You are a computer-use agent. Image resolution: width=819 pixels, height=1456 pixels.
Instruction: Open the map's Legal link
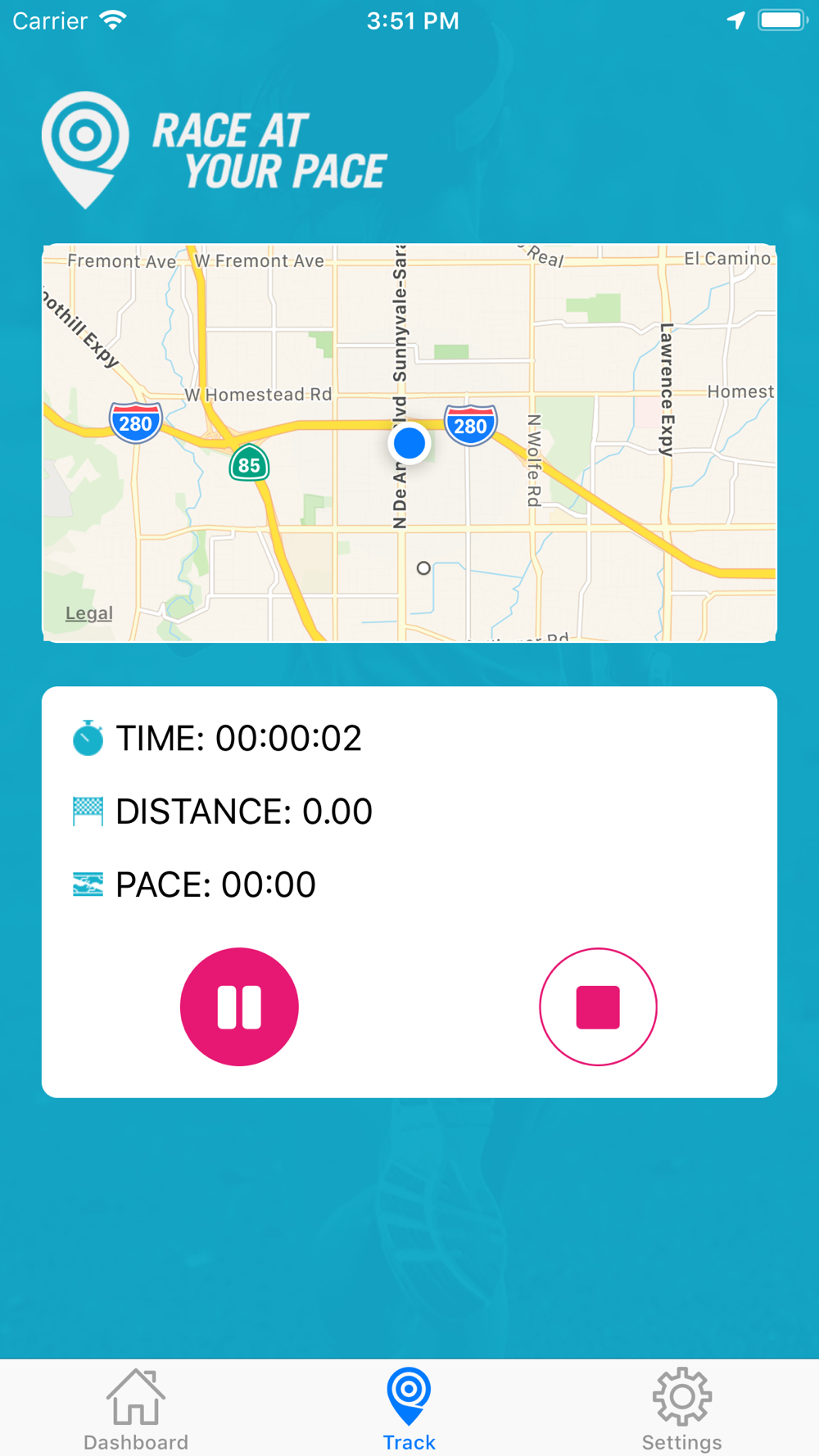[89, 613]
